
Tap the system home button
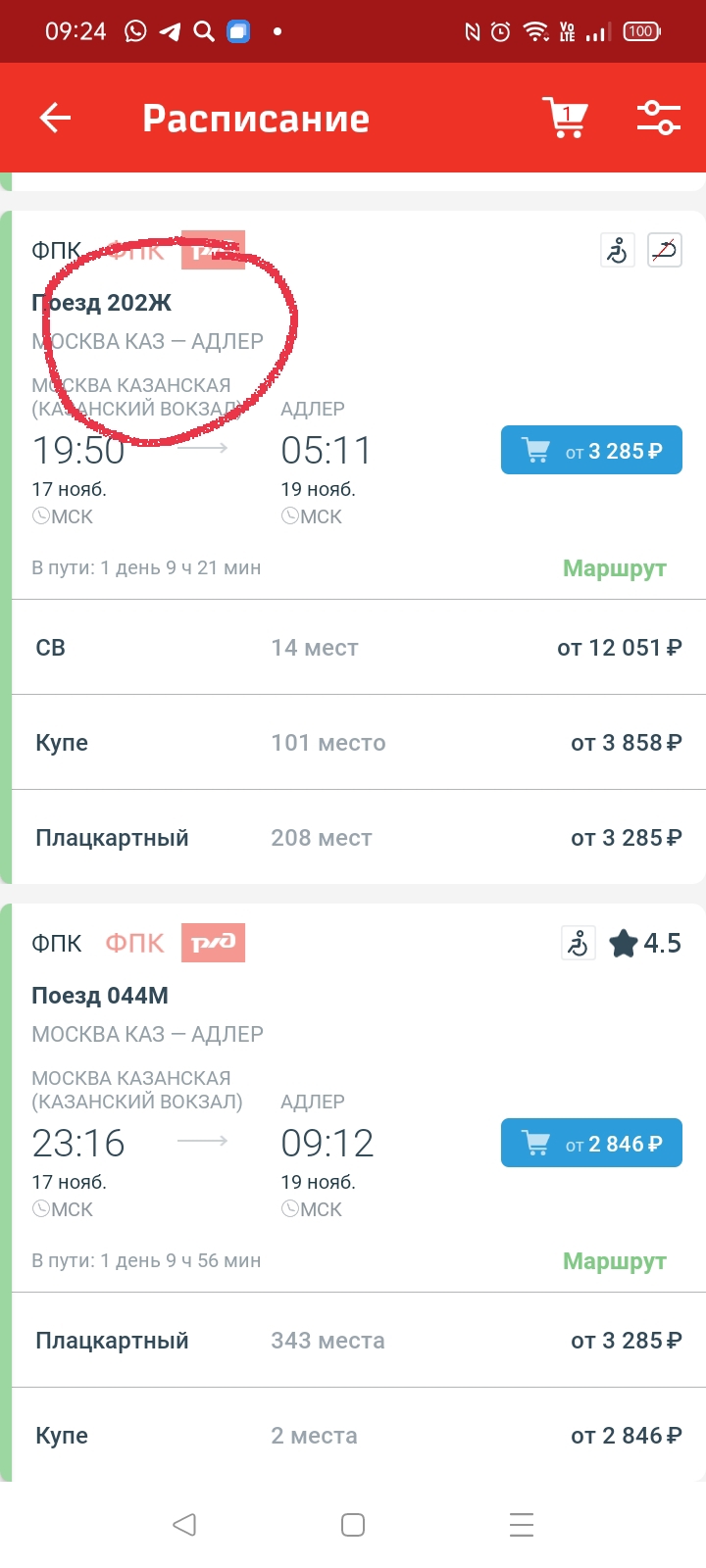(x=353, y=1525)
